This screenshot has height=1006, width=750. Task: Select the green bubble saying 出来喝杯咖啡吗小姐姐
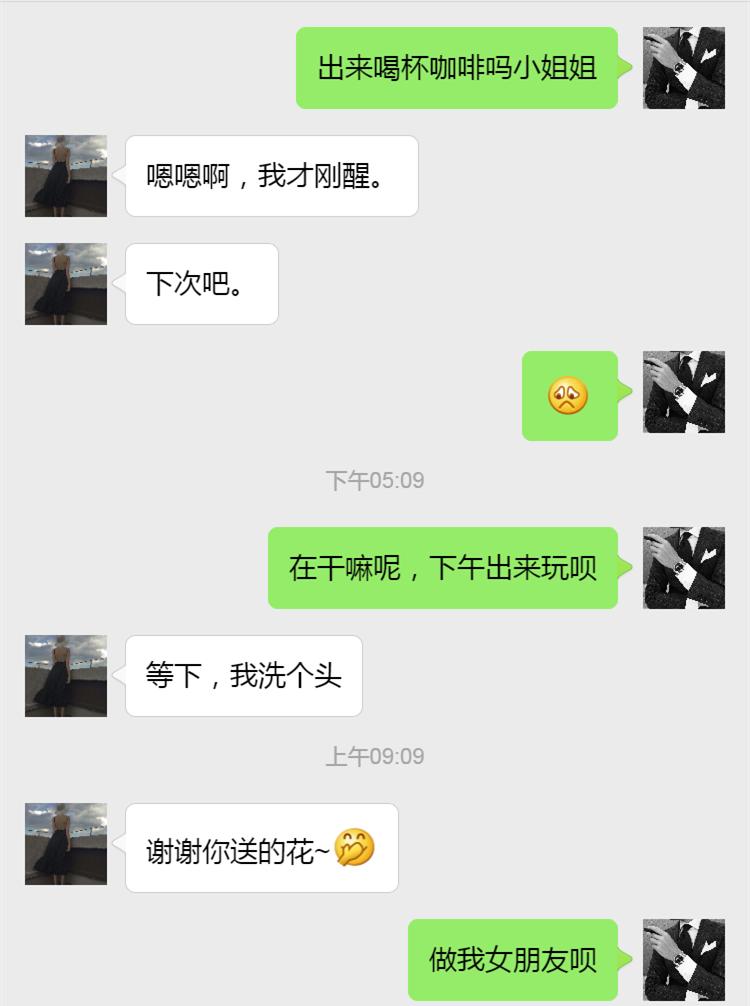click(x=455, y=68)
